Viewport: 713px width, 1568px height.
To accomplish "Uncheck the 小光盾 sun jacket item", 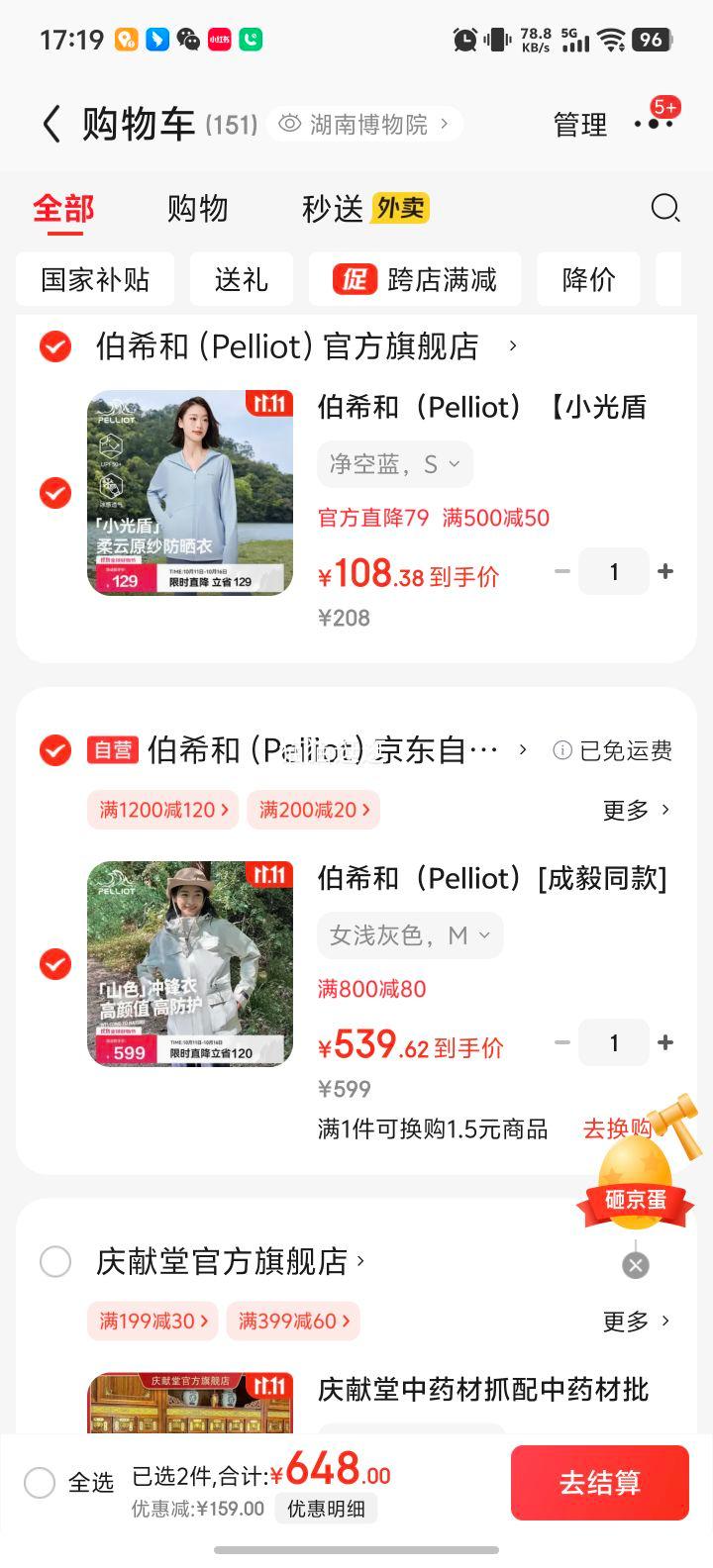I will point(55,492).
